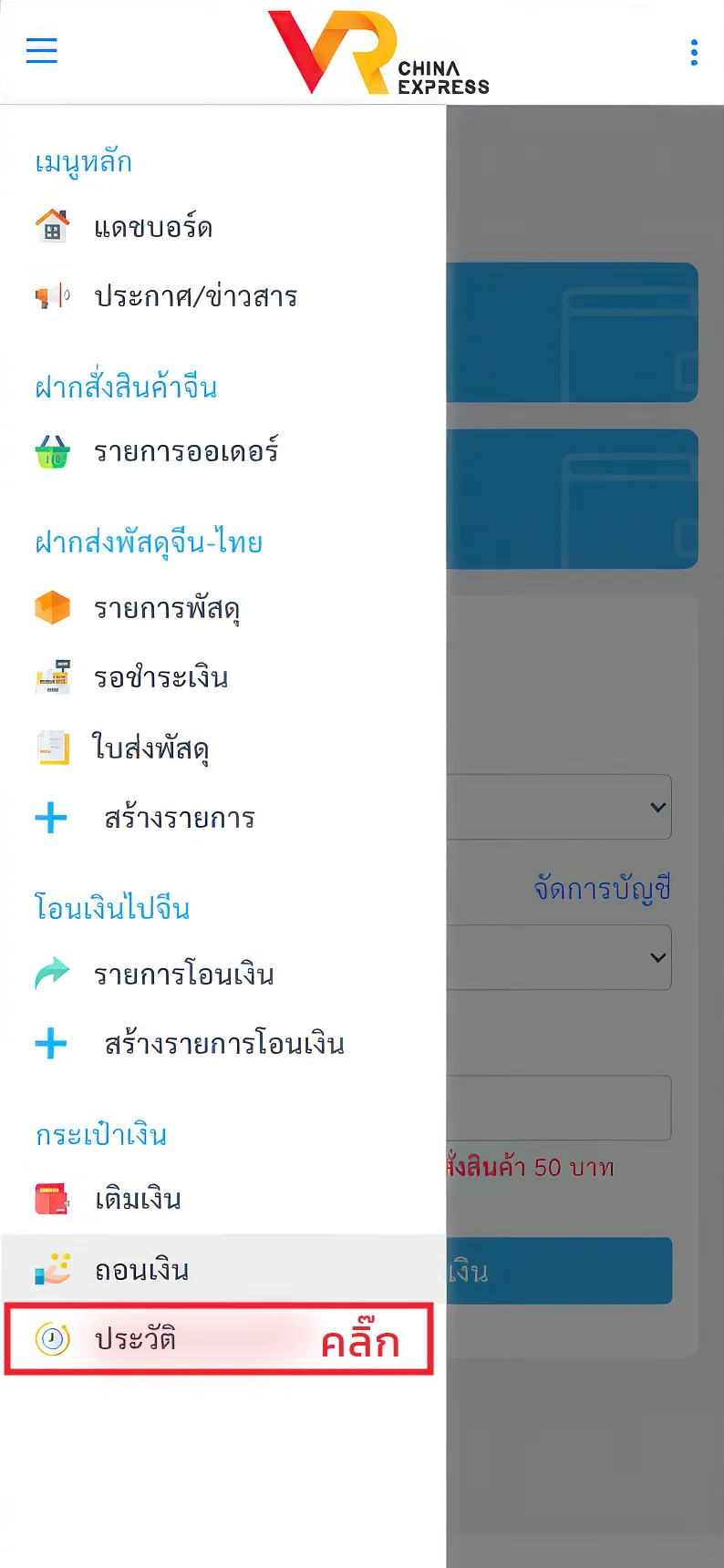Open ใบส่งพัสดุ delivery slips

pyautogui.click(x=151, y=748)
